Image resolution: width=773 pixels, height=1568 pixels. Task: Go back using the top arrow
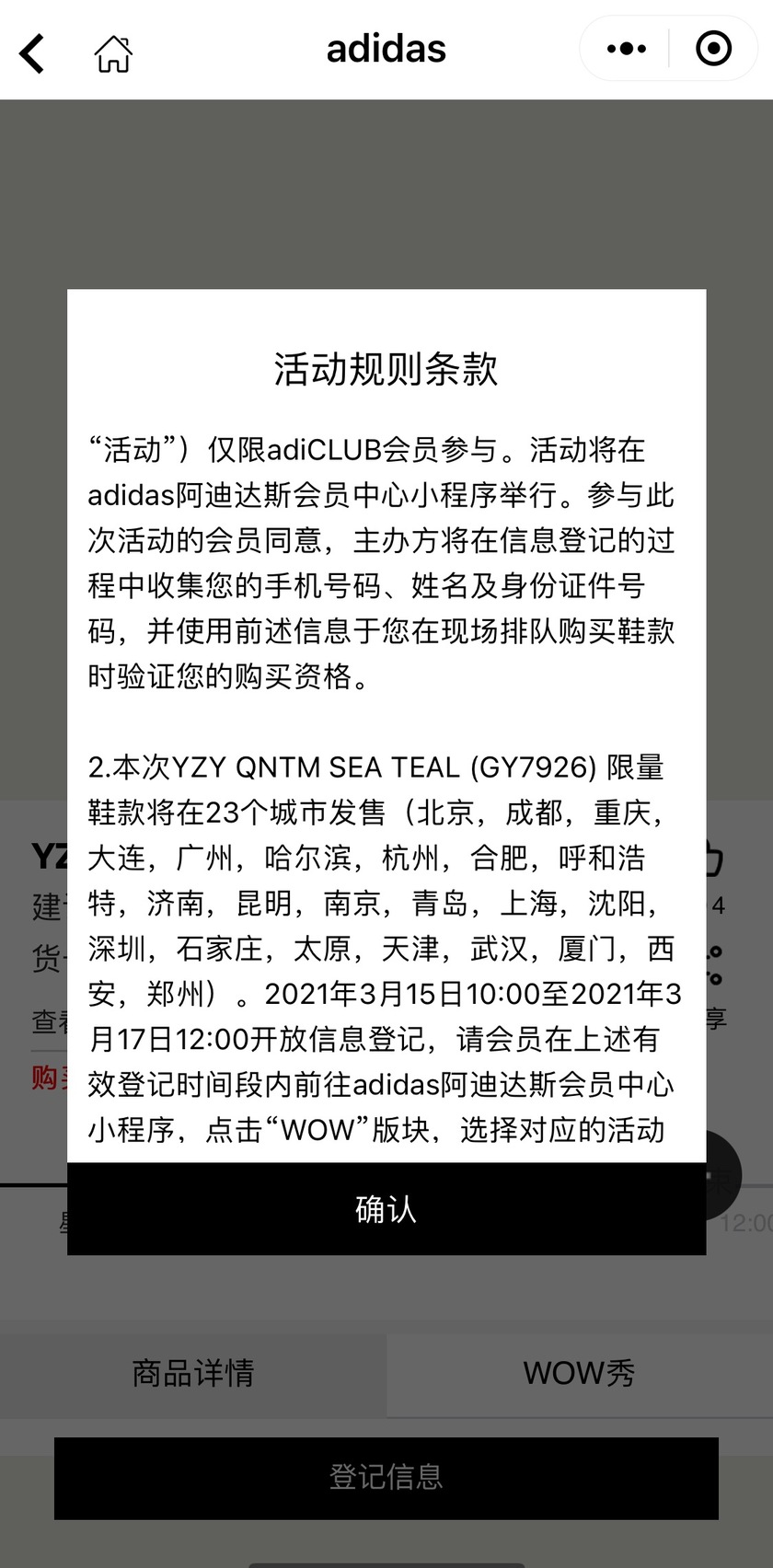(33, 52)
